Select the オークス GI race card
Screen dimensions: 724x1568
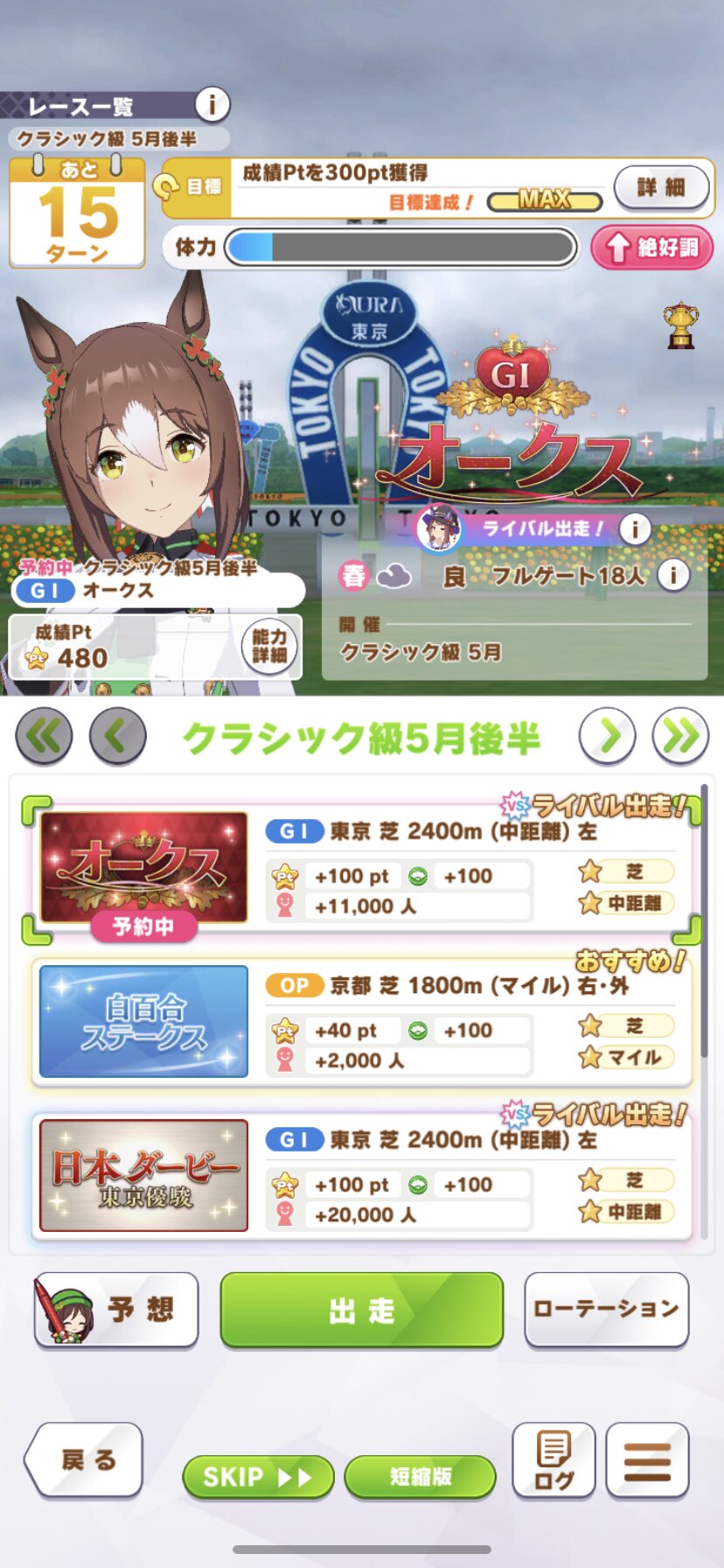click(361, 870)
